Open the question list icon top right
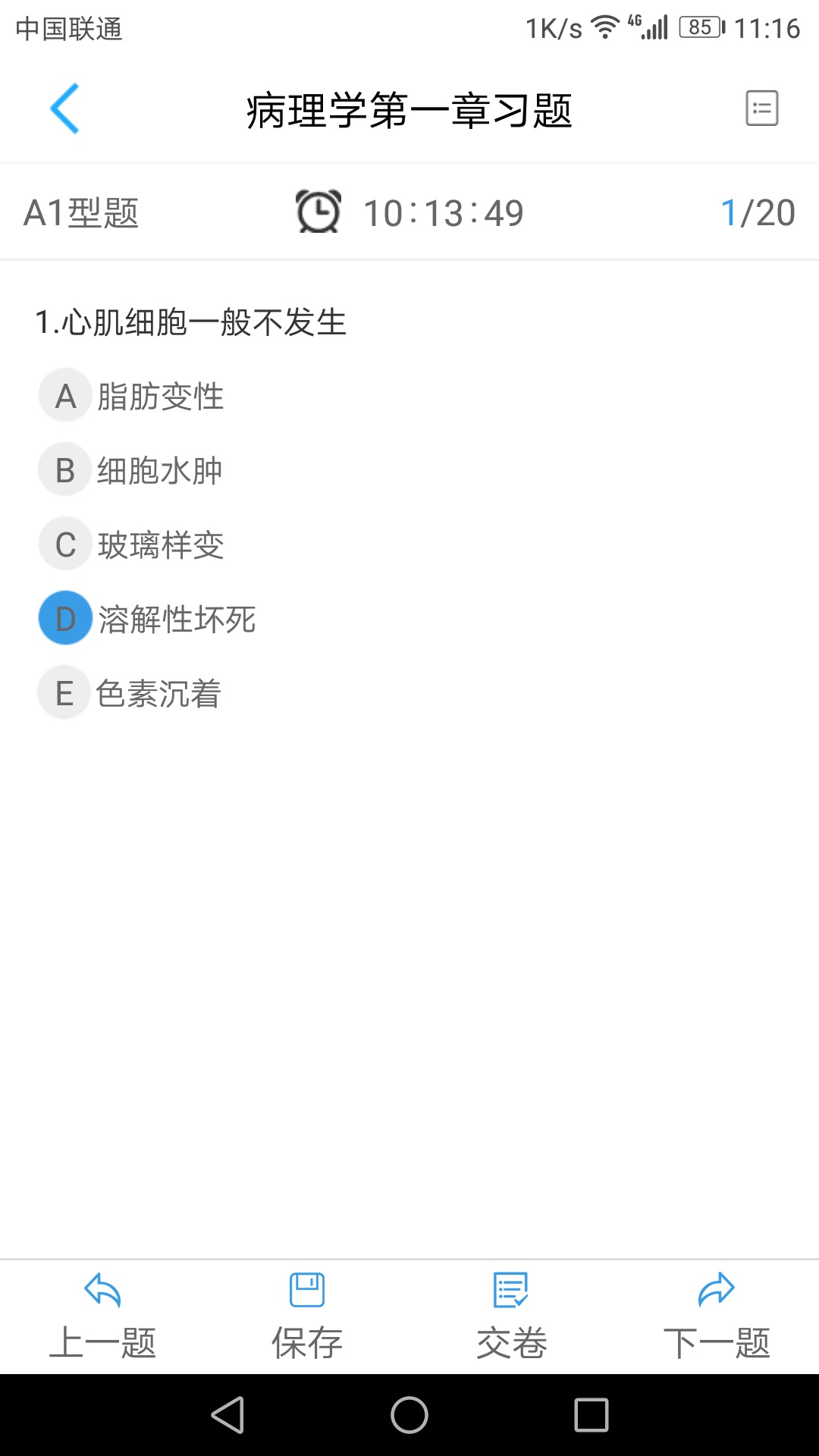819x1456 pixels. coord(761,108)
